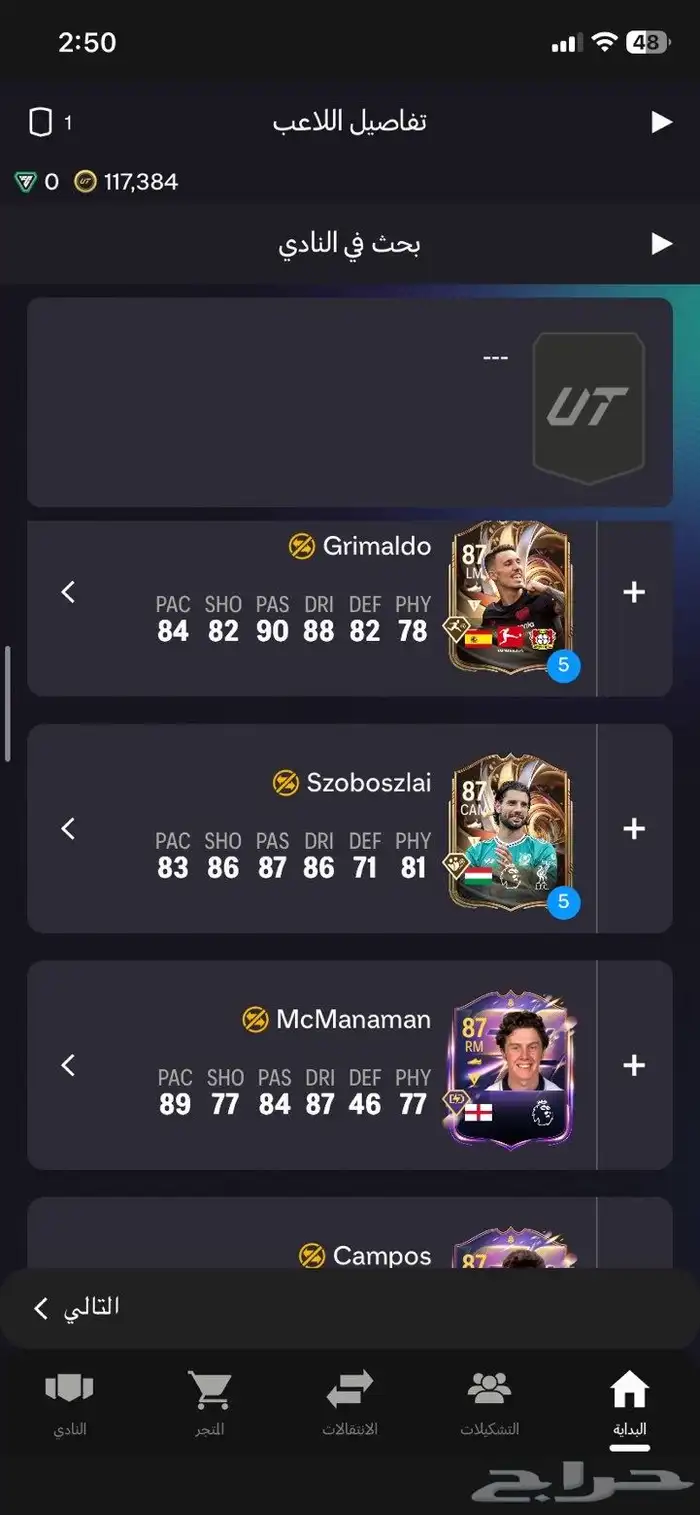Tap the arrow beside بحث في النادي

pyautogui.click(x=661, y=243)
